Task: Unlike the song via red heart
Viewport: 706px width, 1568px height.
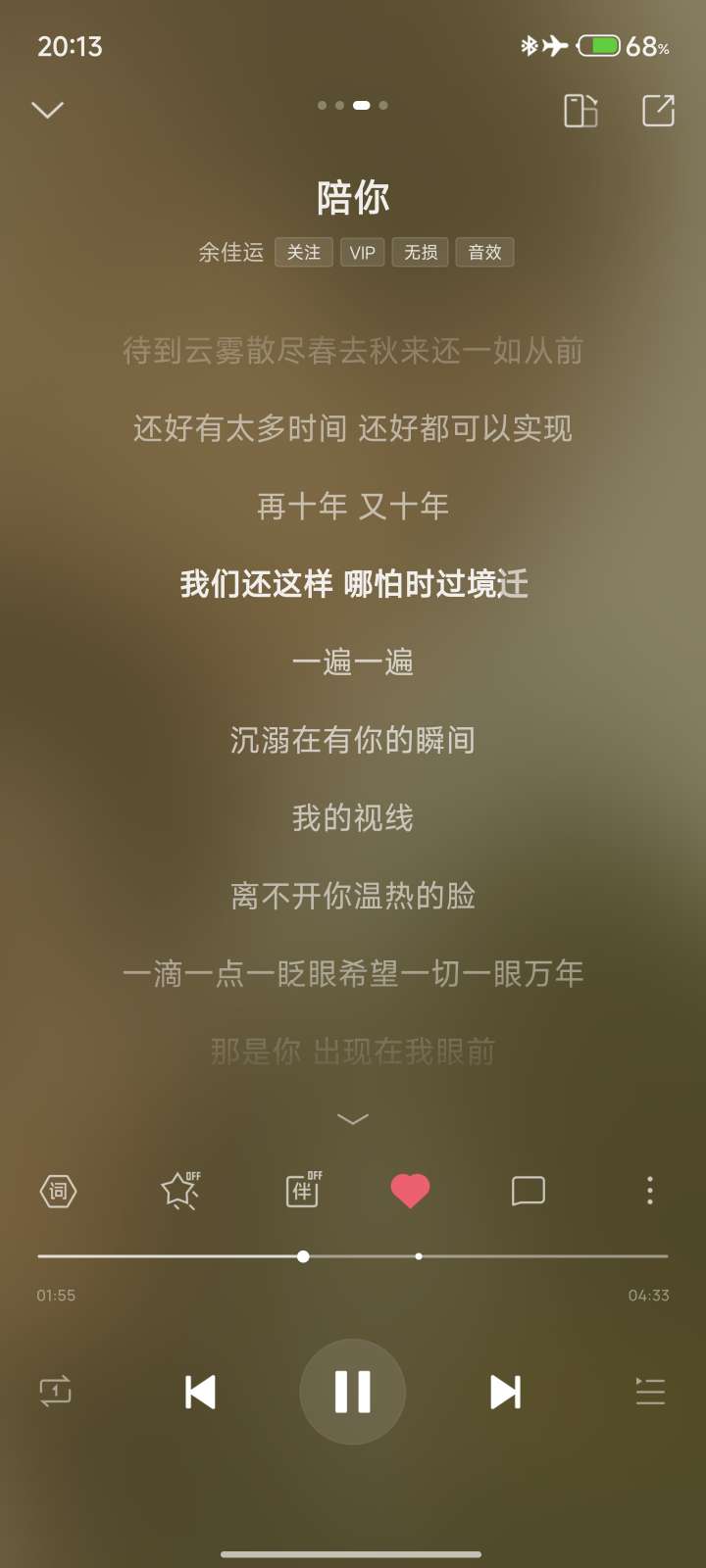Action: tap(410, 1191)
